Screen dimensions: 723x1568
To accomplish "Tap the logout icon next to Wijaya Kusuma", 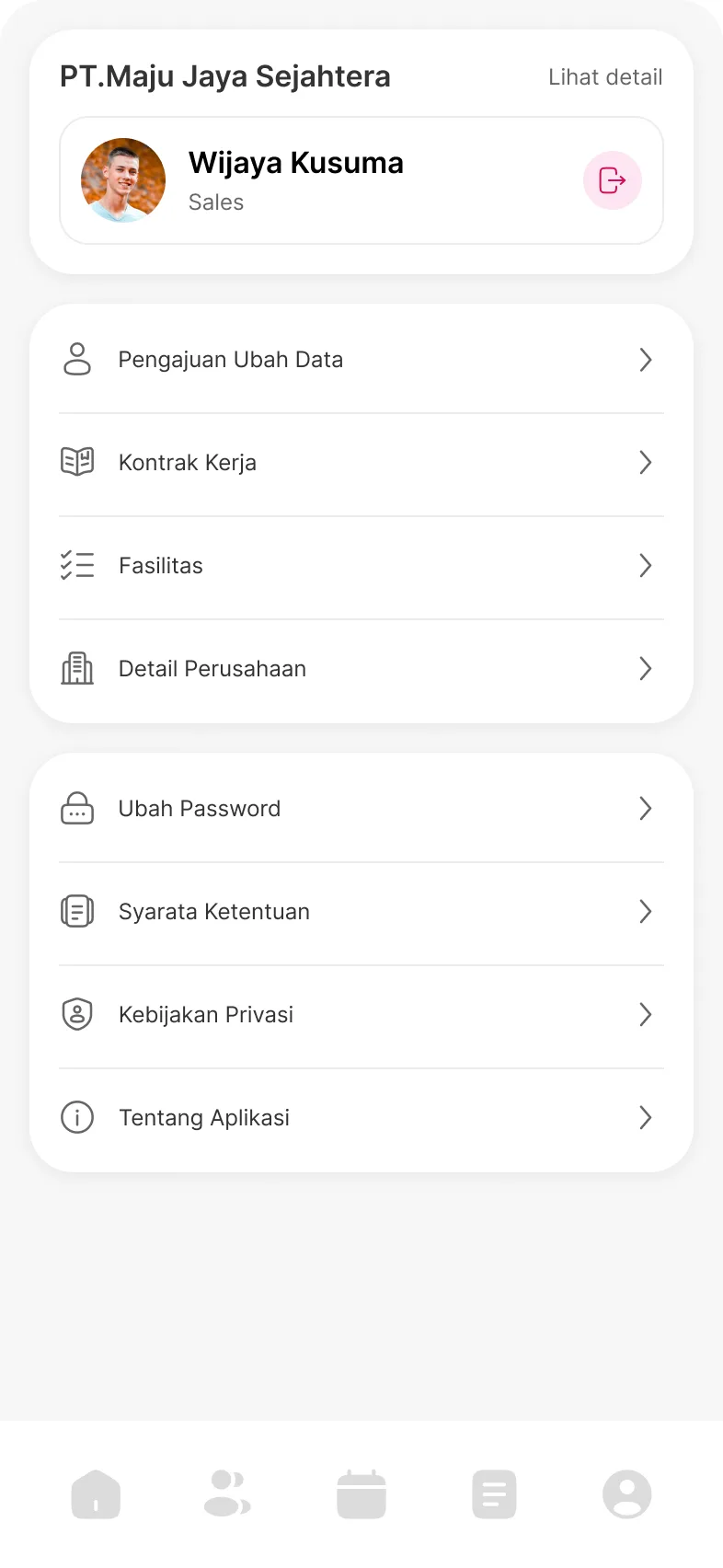I will click(x=612, y=180).
